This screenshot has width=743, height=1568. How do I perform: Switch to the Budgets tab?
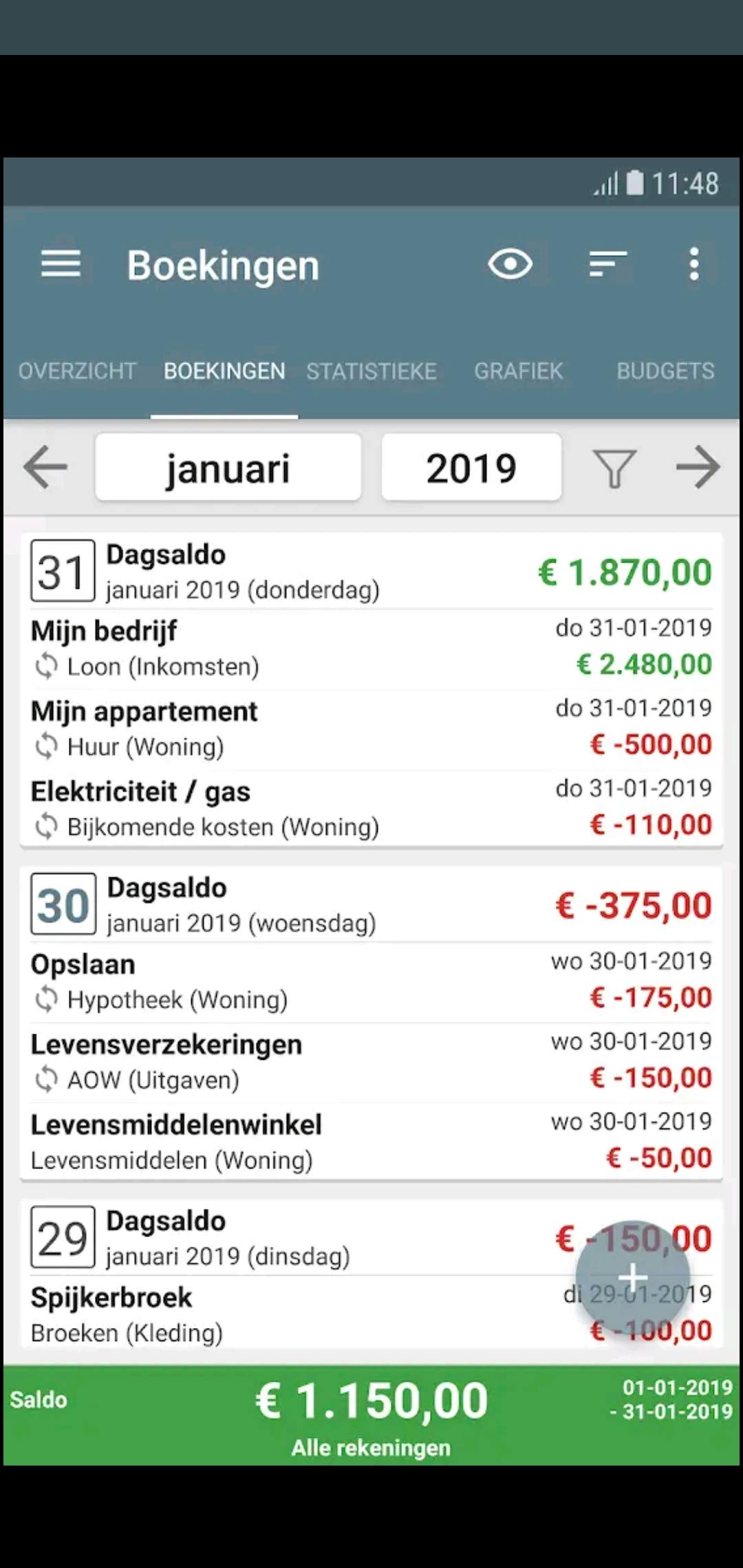(x=665, y=371)
